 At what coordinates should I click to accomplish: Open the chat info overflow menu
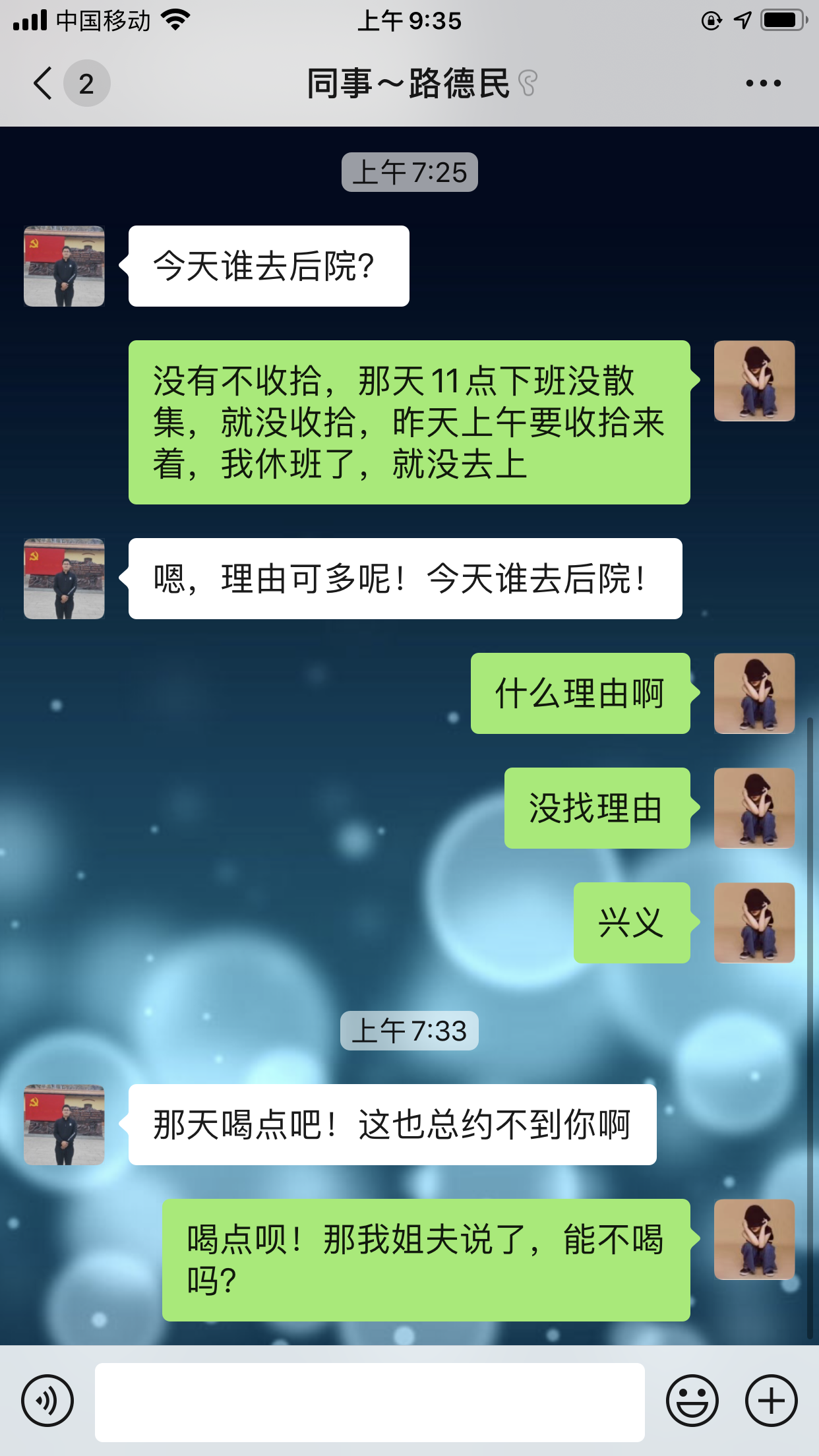(x=764, y=83)
